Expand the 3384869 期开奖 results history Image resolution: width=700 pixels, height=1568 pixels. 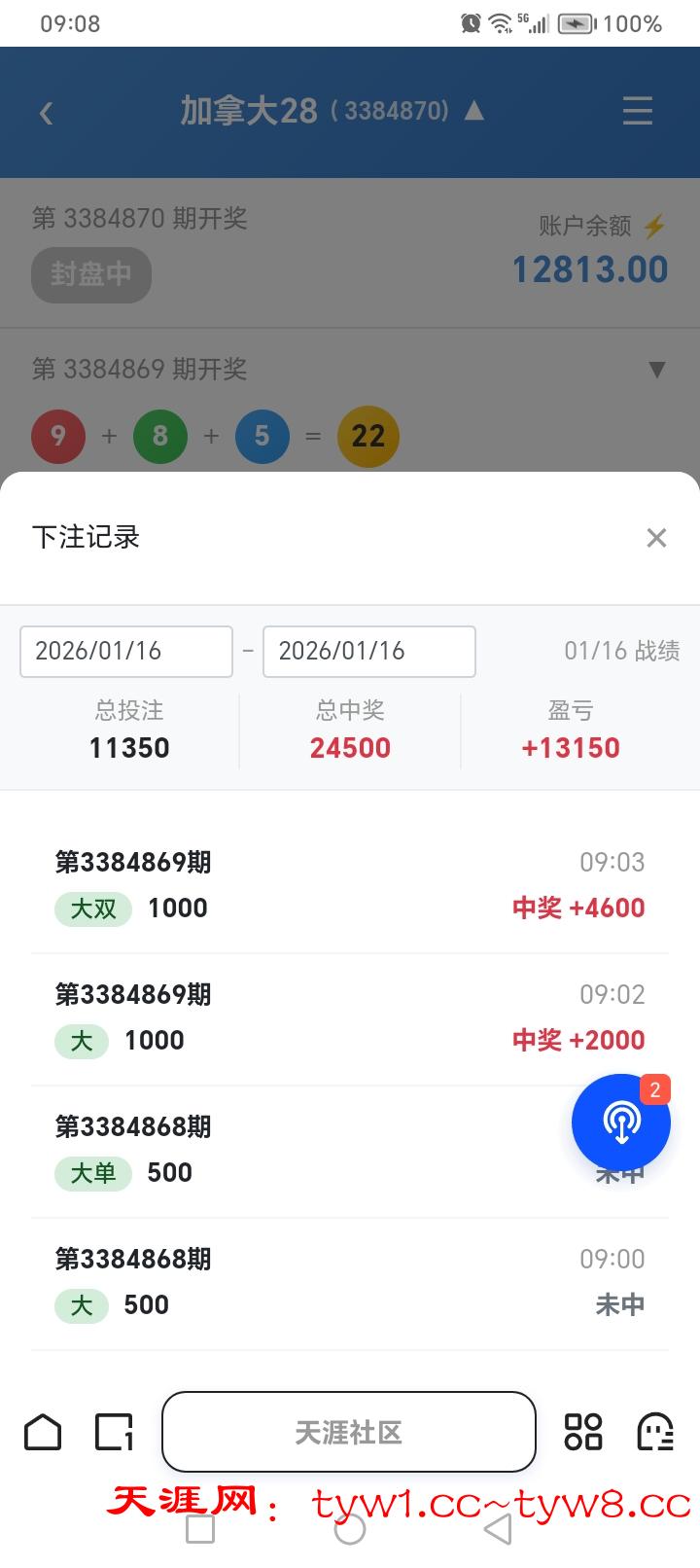pos(657,370)
